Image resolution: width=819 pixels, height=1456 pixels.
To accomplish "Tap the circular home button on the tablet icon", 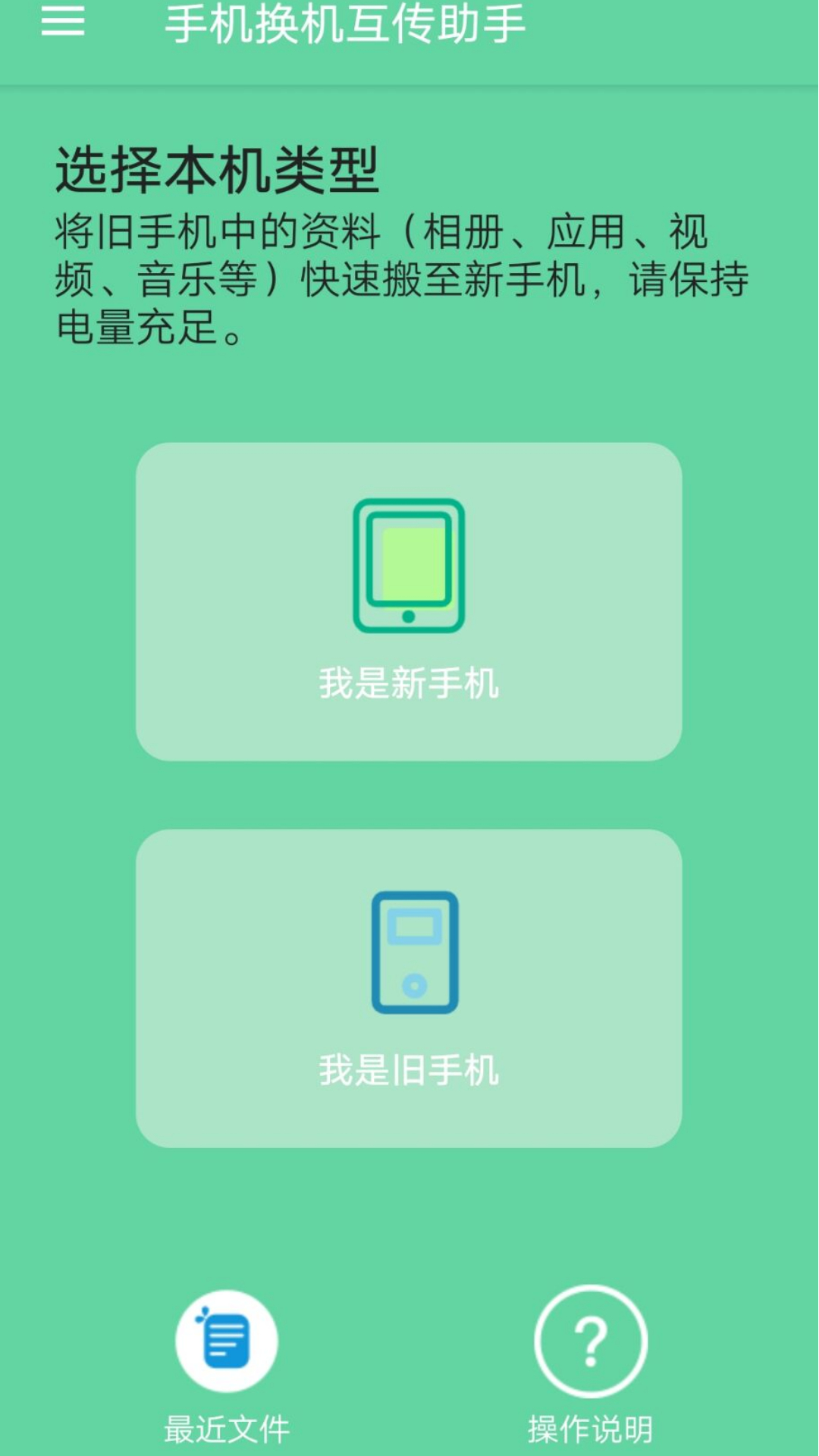I will 407,617.
